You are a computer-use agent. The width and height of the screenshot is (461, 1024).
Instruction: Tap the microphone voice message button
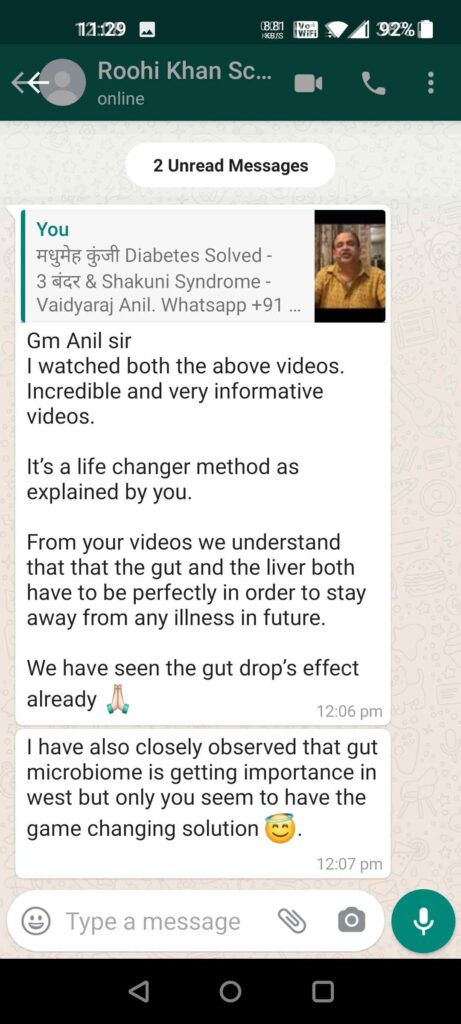tap(423, 921)
